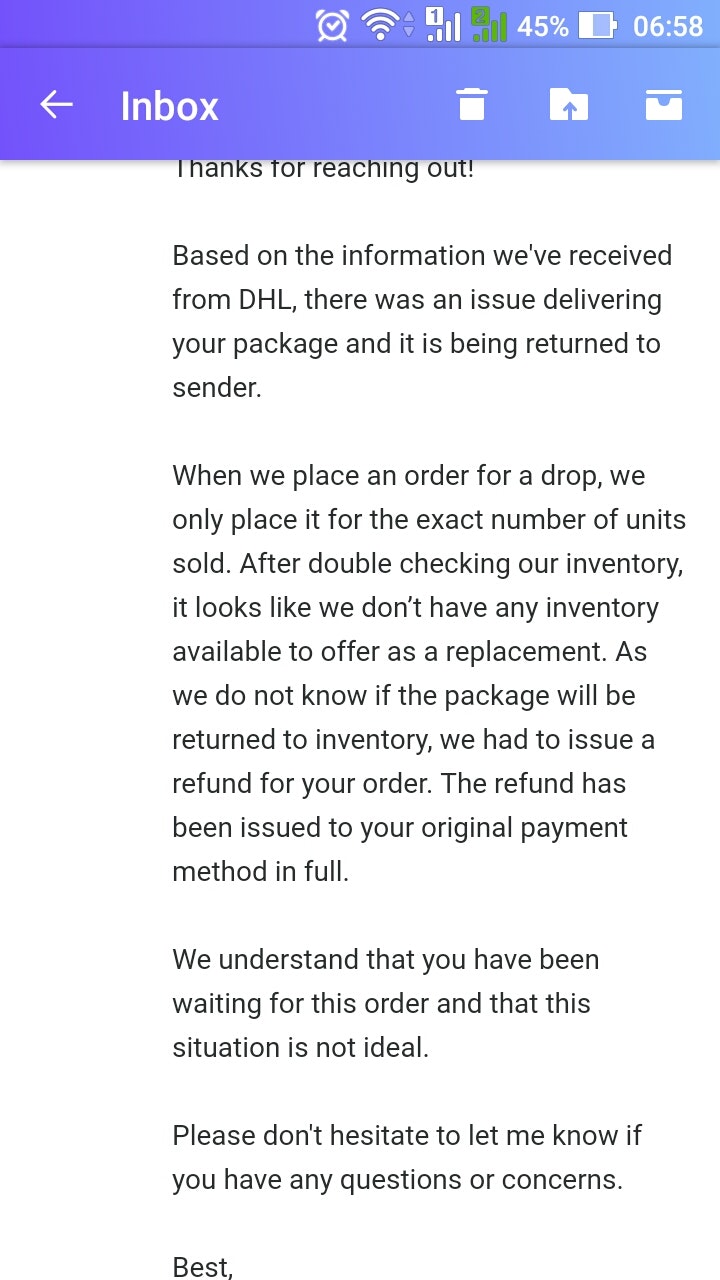Delete this email with the trash icon
720x1280 pixels.
(x=472, y=104)
